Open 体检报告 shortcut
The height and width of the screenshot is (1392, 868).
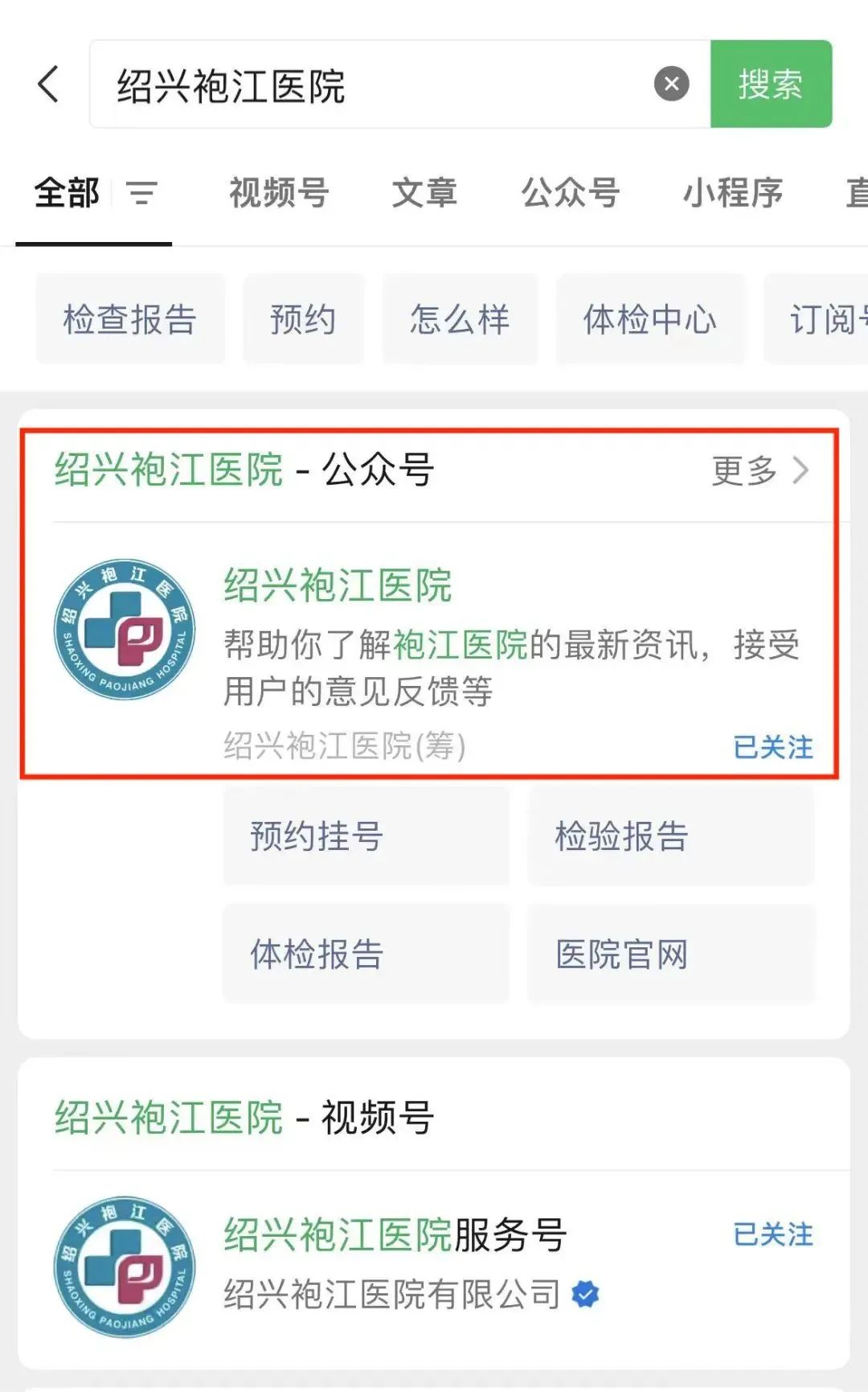366,955
